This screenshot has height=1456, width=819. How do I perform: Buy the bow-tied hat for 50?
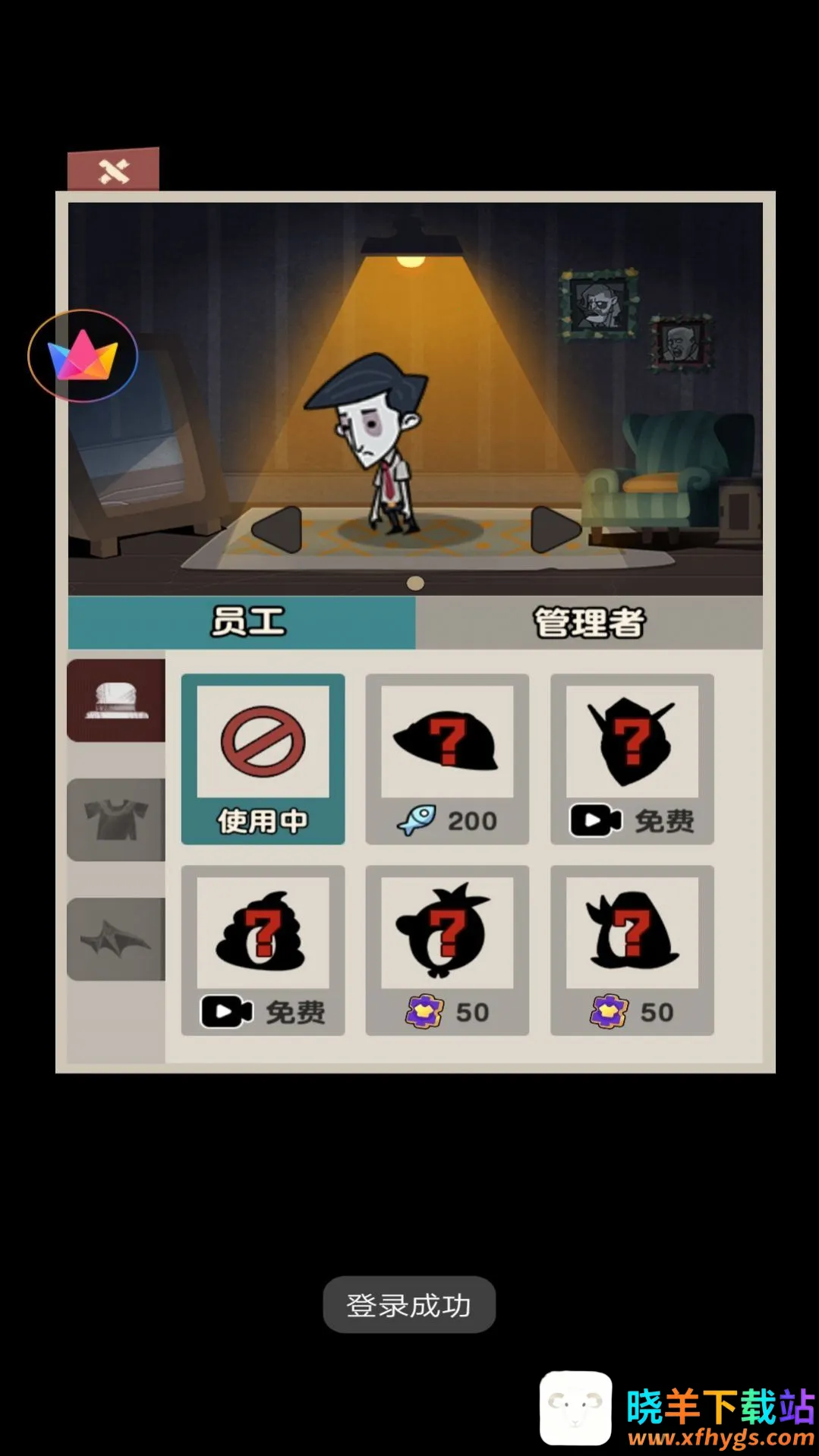click(x=632, y=950)
